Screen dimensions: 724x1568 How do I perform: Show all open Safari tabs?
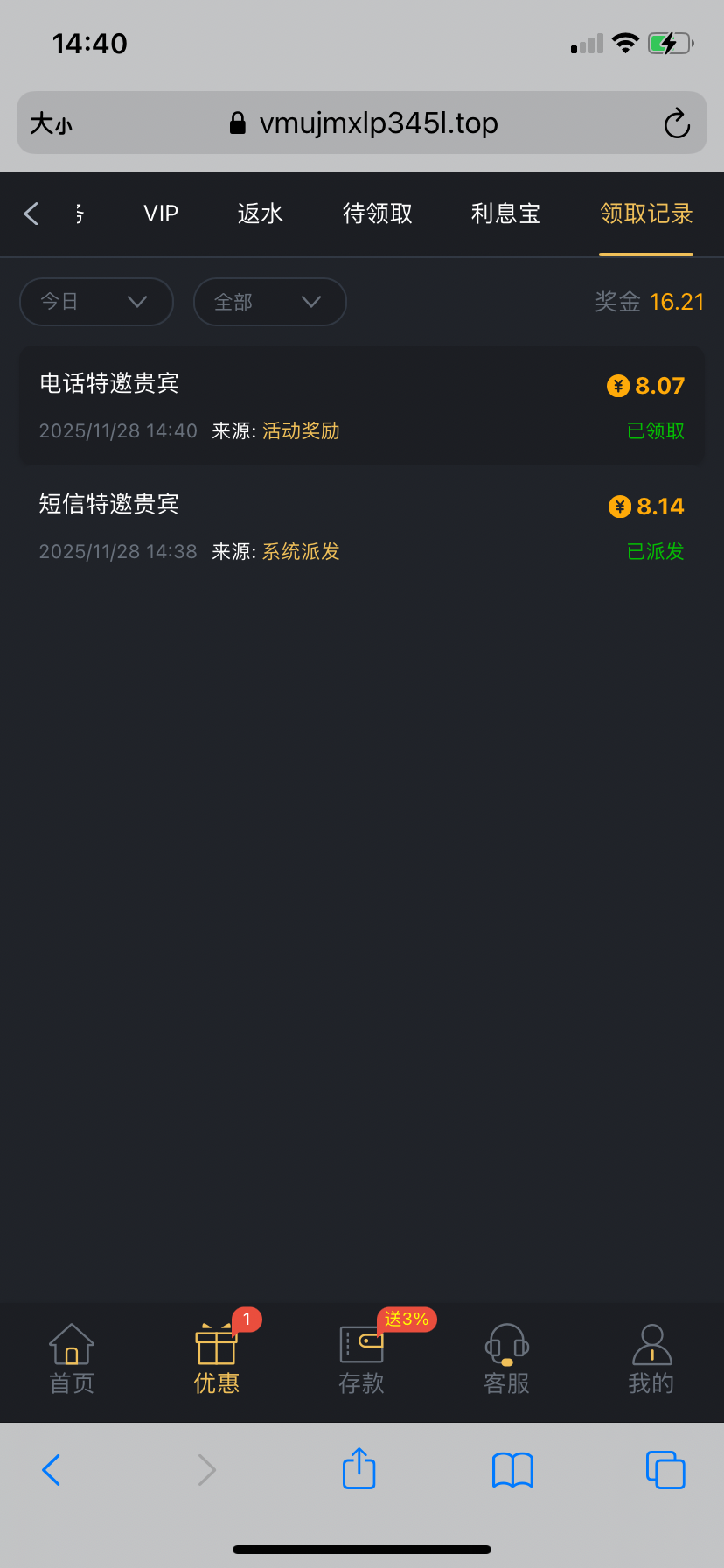click(665, 1469)
